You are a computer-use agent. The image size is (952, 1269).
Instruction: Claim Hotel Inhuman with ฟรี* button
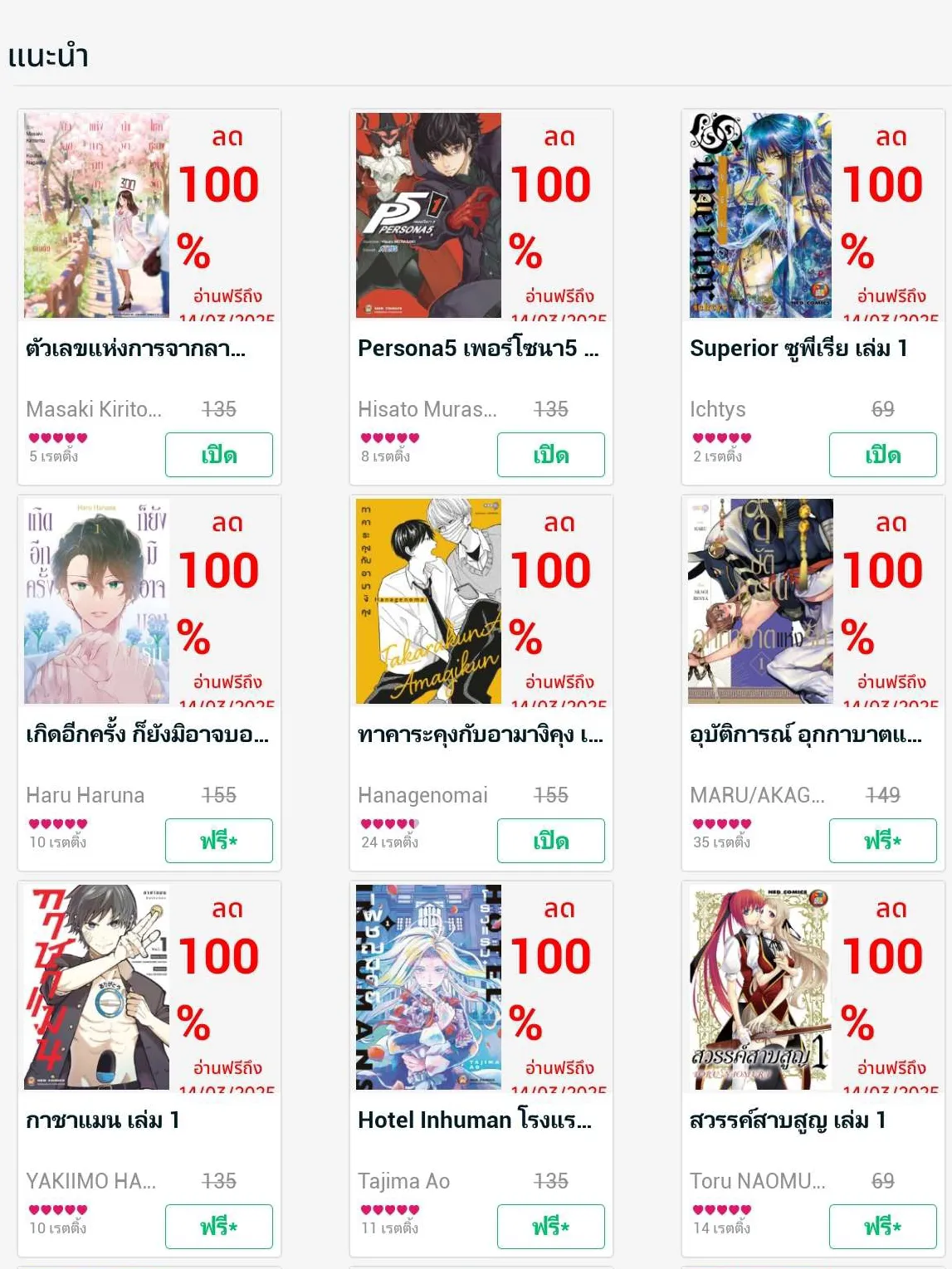click(x=550, y=1227)
